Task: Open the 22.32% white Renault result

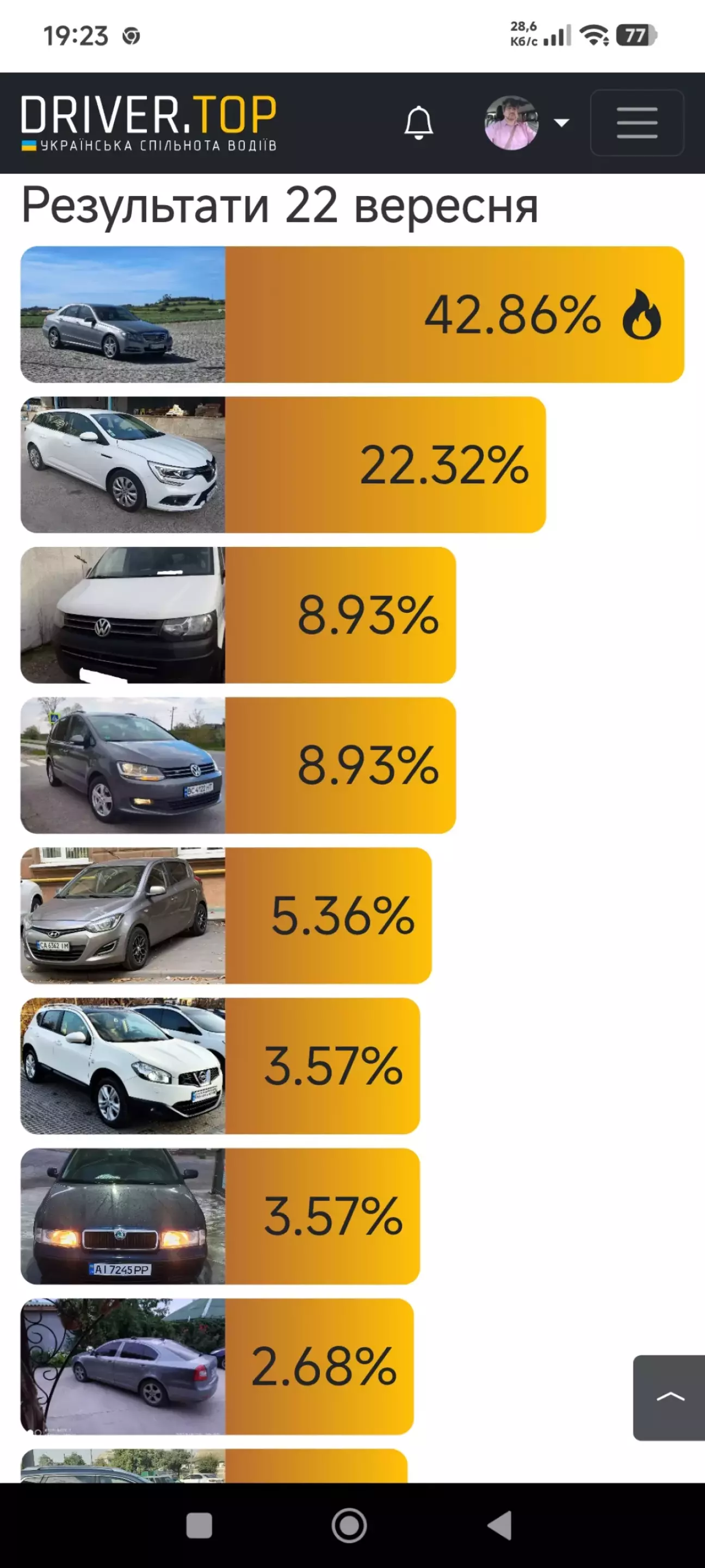Action: pyautogui.click(x=283, y=464)
